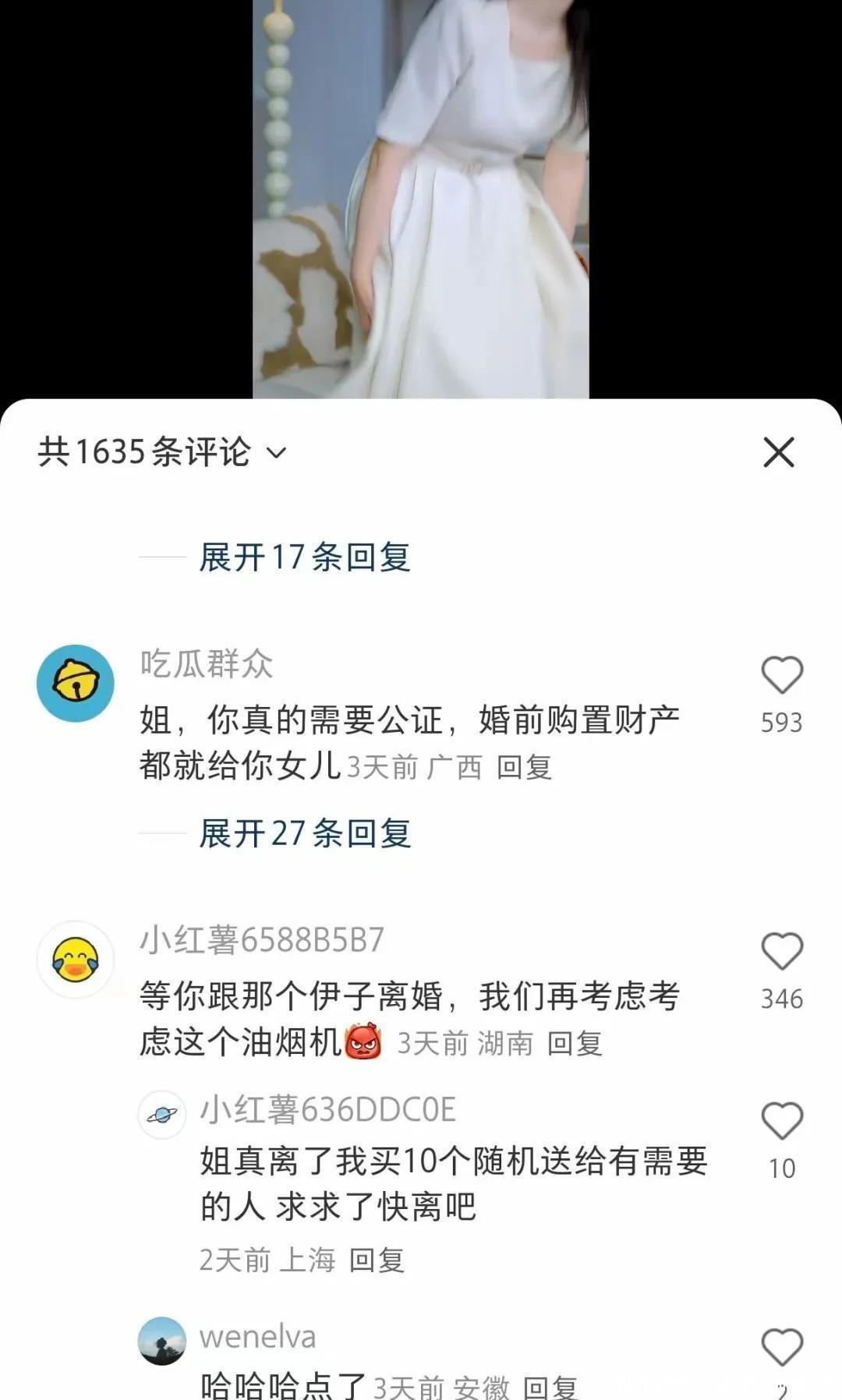842x1400 pixels.
Task: Reply to 小红薯636DDC0E's comment
Action: (x=377, y=1260)
